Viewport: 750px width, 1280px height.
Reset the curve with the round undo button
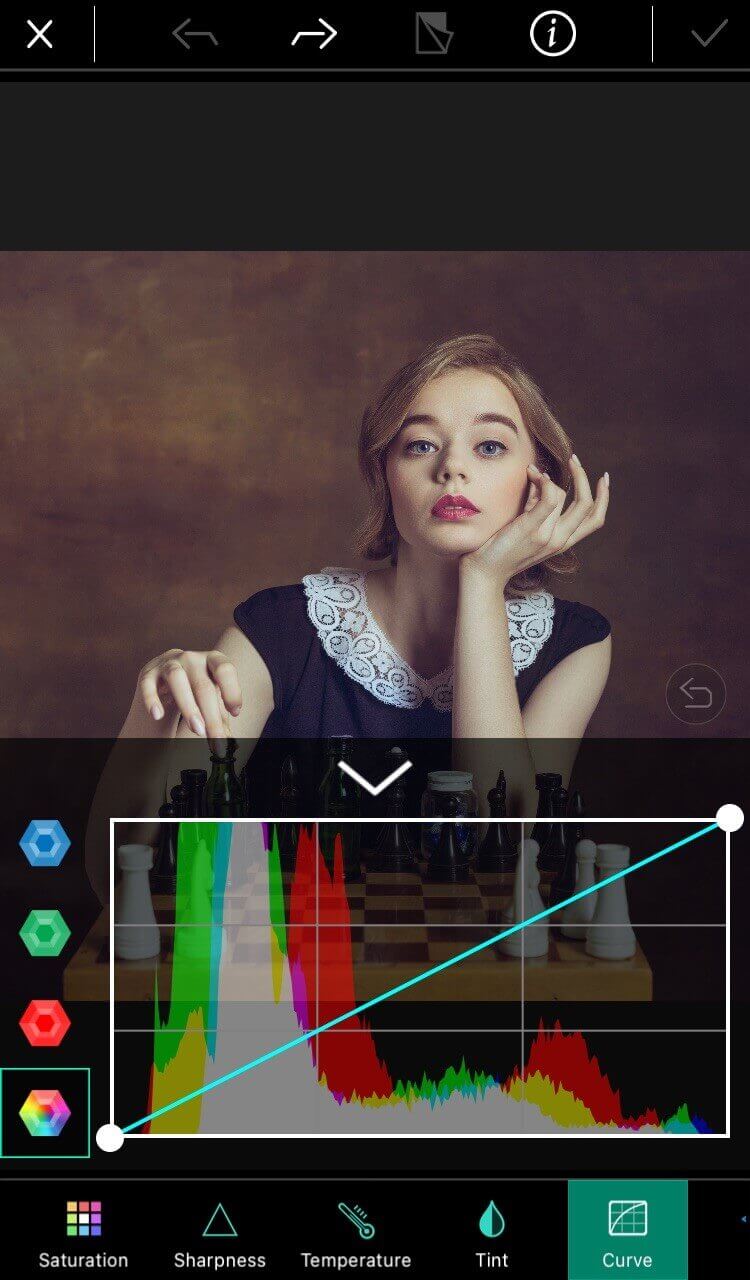[695, 693]
